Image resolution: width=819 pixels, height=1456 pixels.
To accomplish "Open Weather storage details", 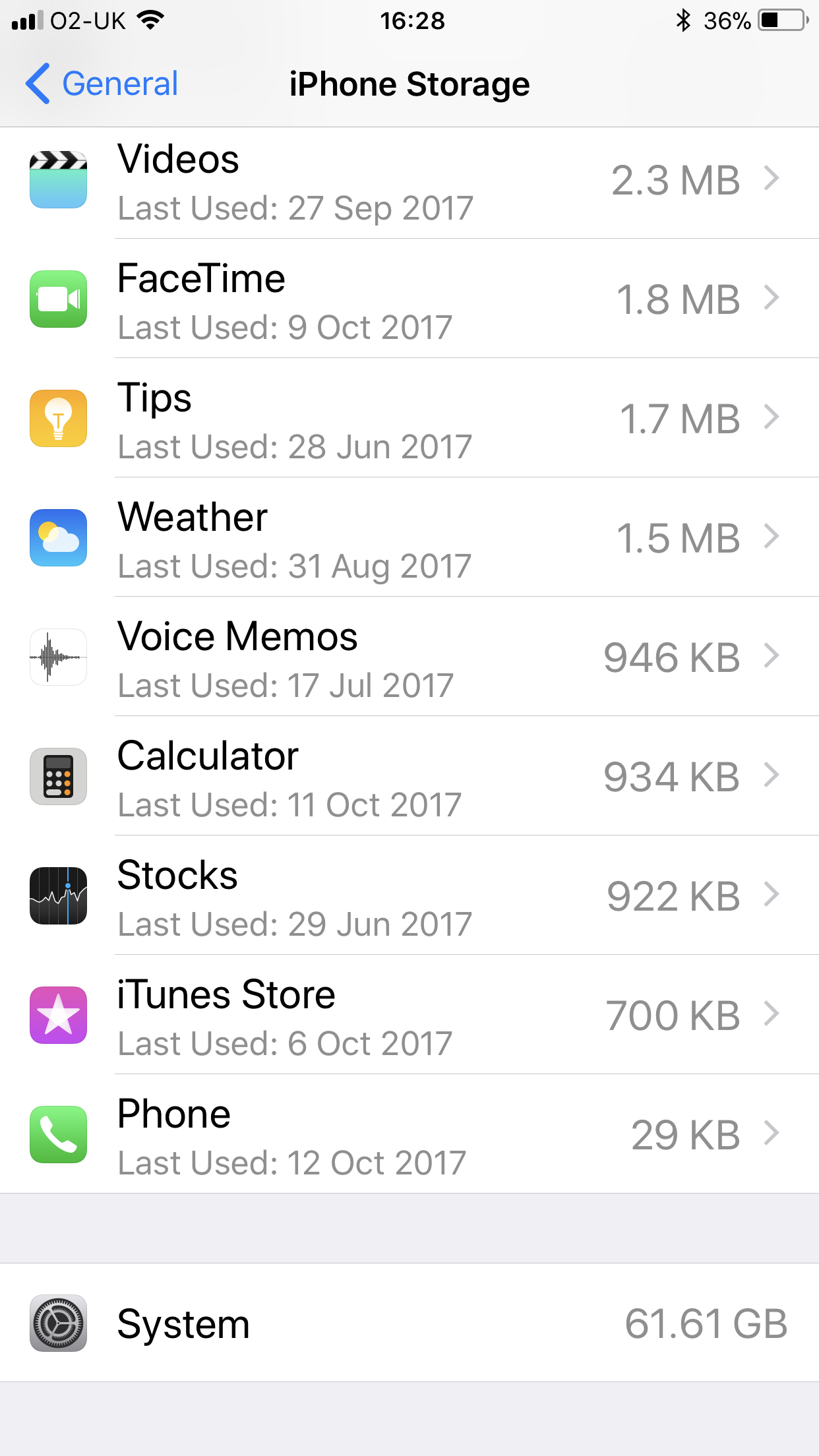I will click(409, 537).
